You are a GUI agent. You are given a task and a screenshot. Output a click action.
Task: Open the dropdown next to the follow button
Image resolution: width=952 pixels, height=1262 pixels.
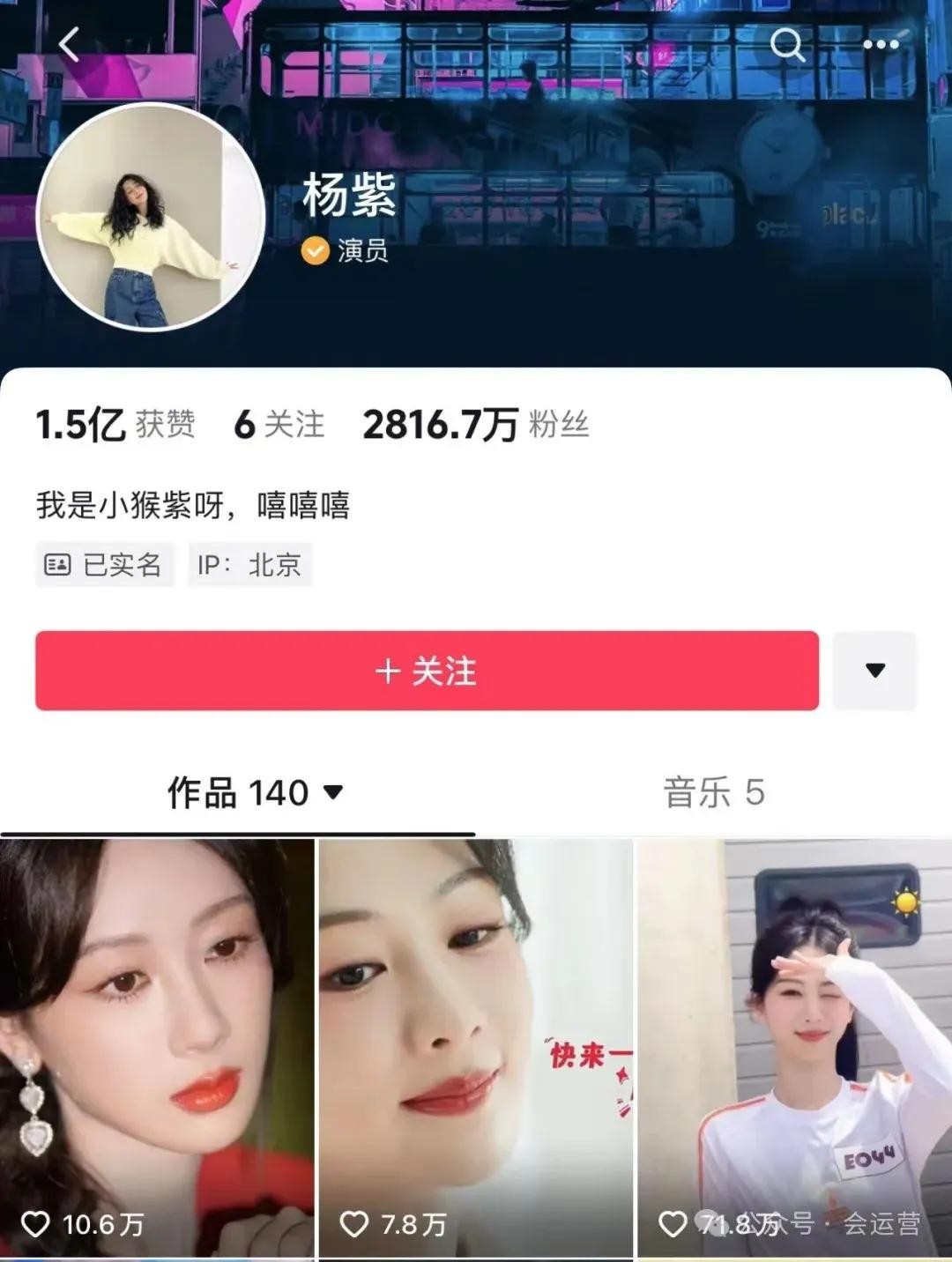874,670
